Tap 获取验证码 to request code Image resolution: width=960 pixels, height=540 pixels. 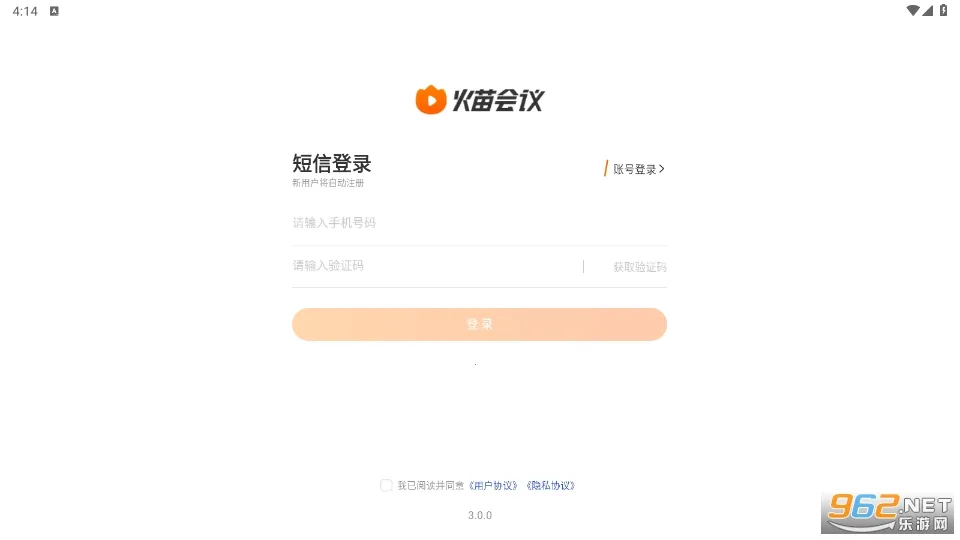[639, 267]
